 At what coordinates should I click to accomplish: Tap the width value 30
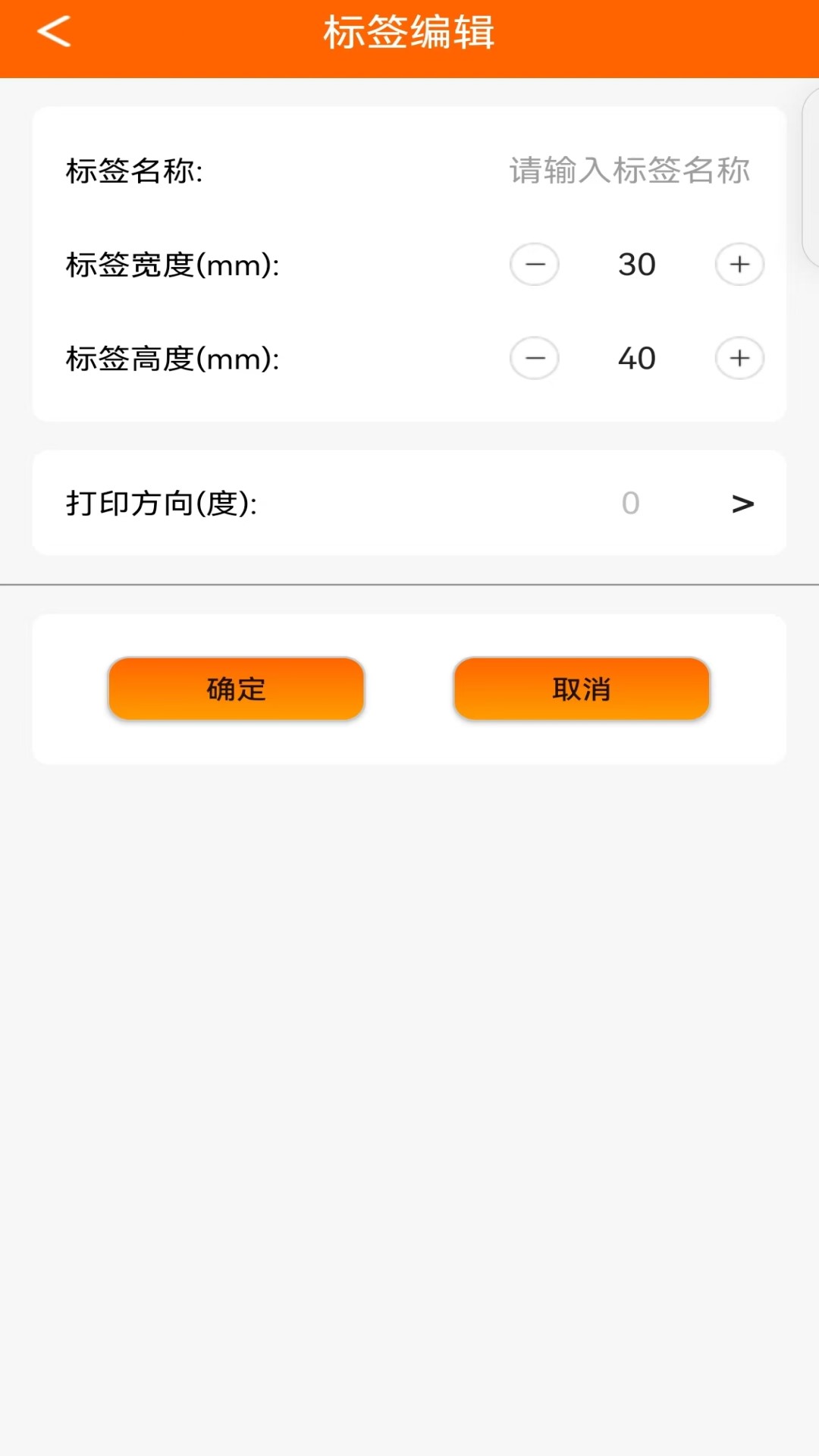636,264
